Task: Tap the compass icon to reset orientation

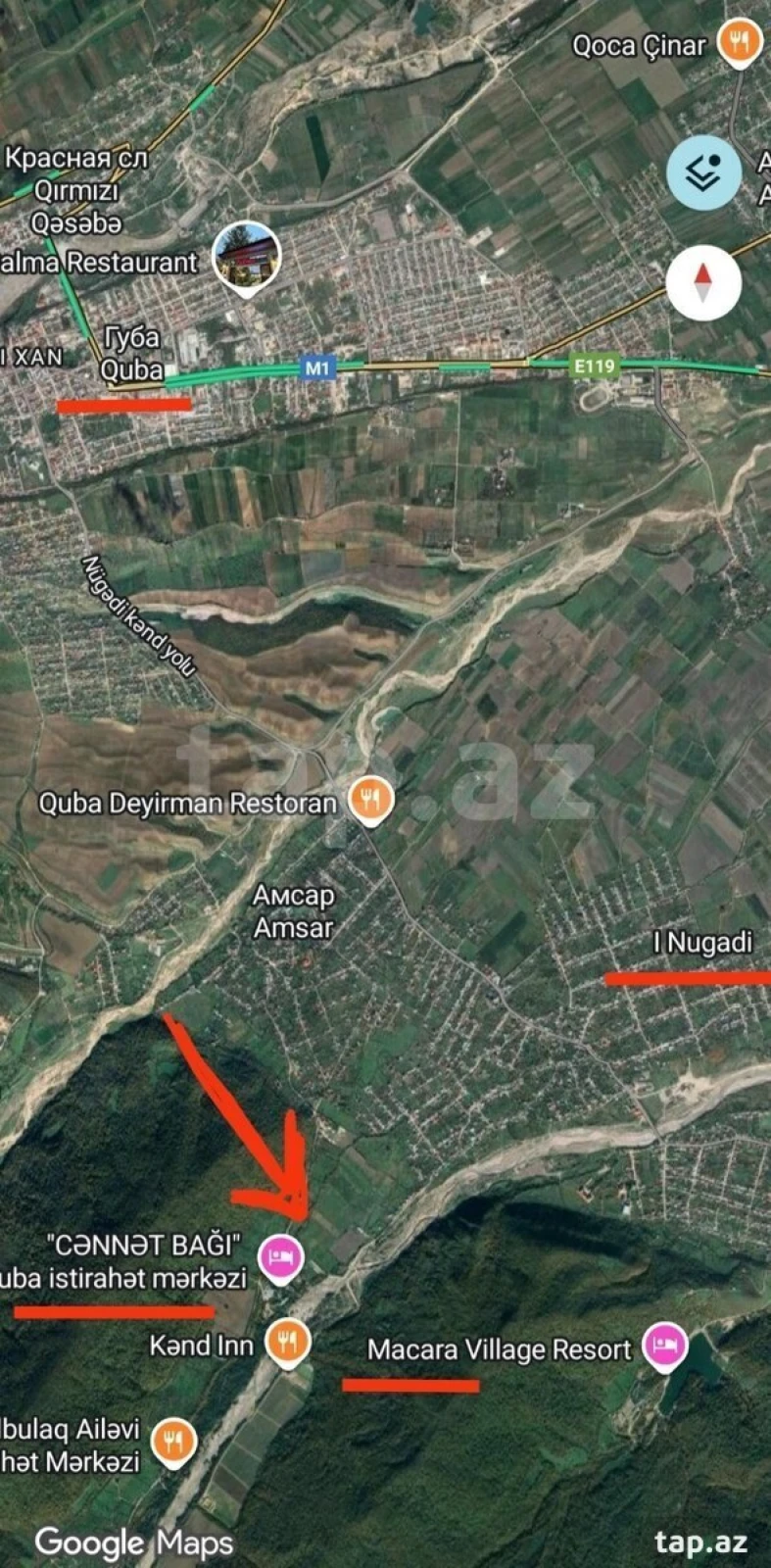Action: (x=703, y=284)
